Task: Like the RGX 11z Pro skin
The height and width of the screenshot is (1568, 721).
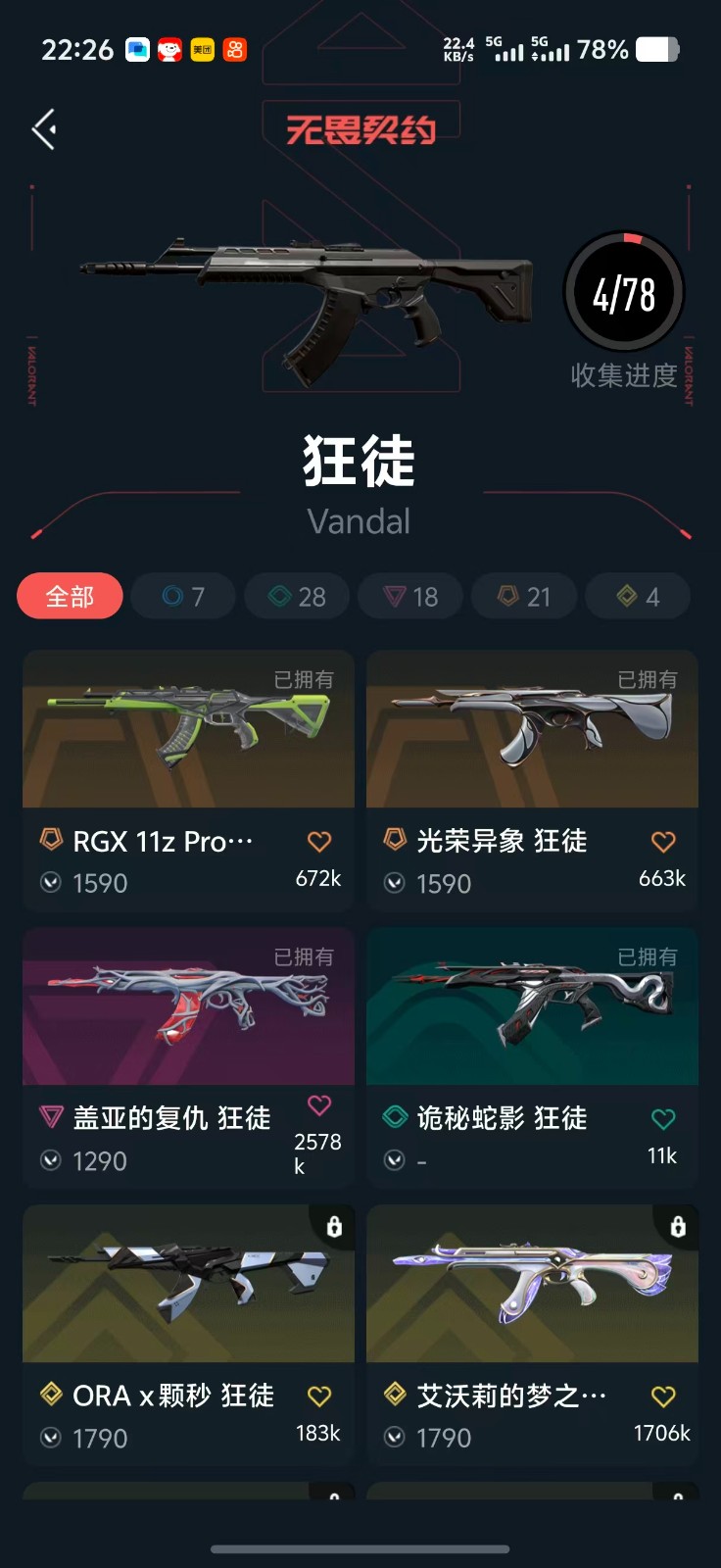Action: (319, 842)
